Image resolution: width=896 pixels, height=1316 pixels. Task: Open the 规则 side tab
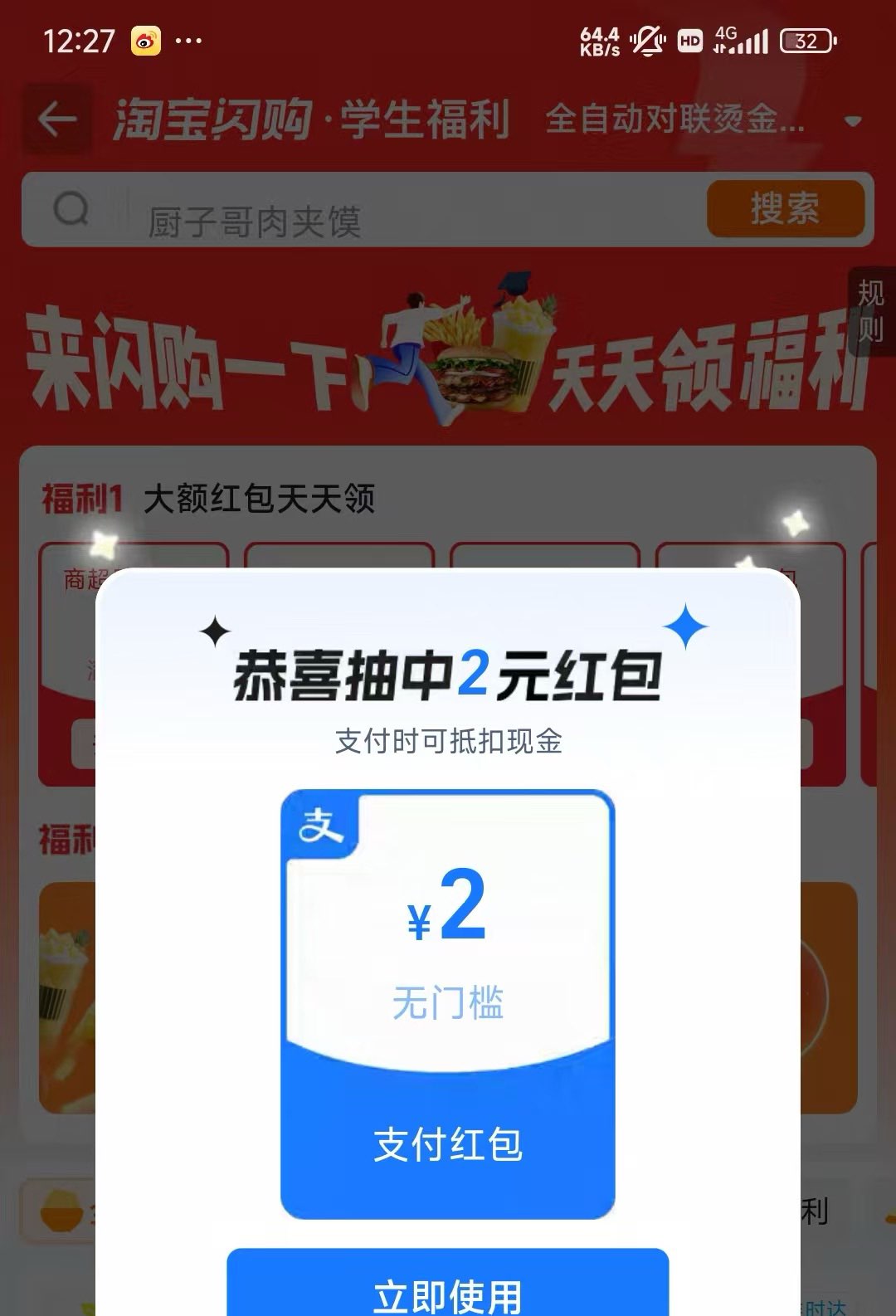coord(870,311)
